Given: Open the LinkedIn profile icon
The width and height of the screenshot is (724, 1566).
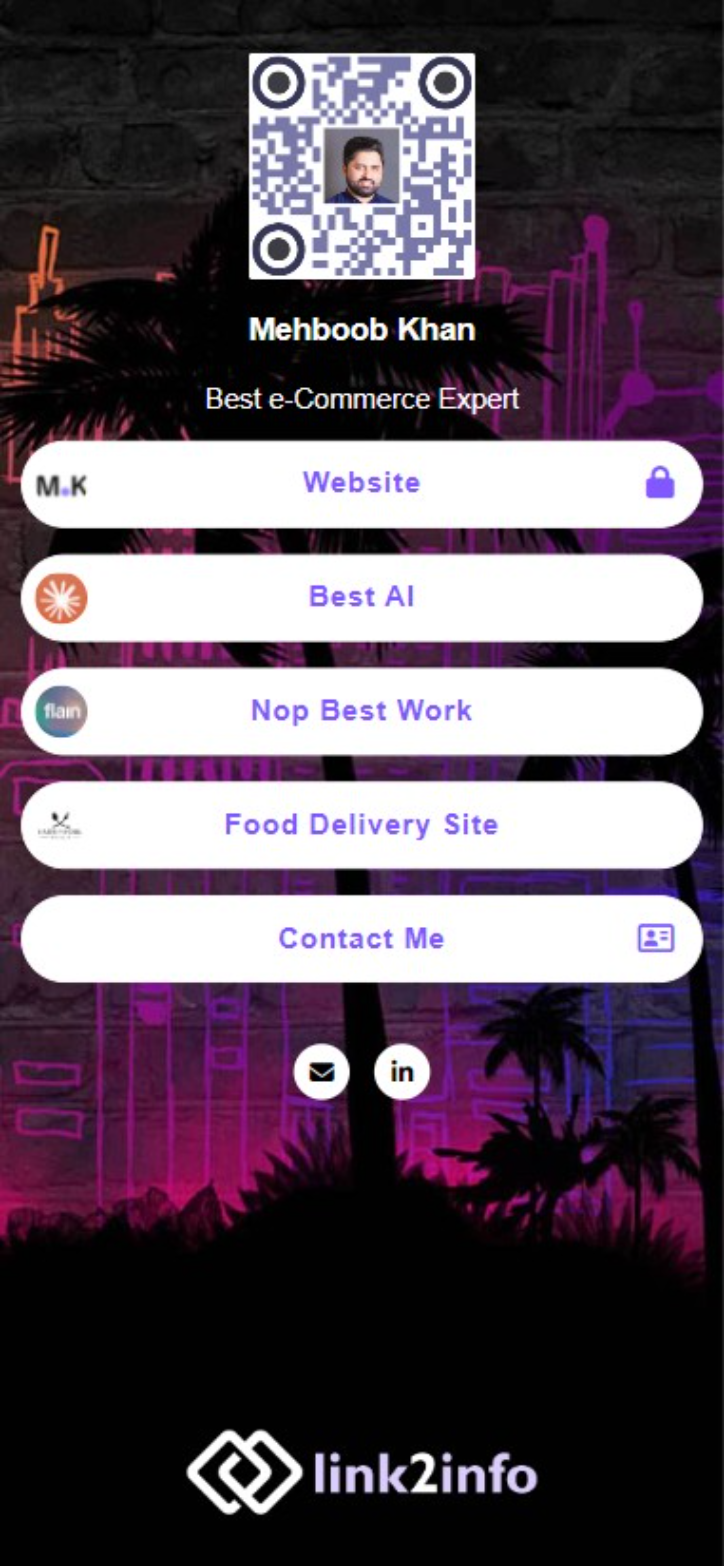Looking at the screenshot, I should coord(402,1072).
